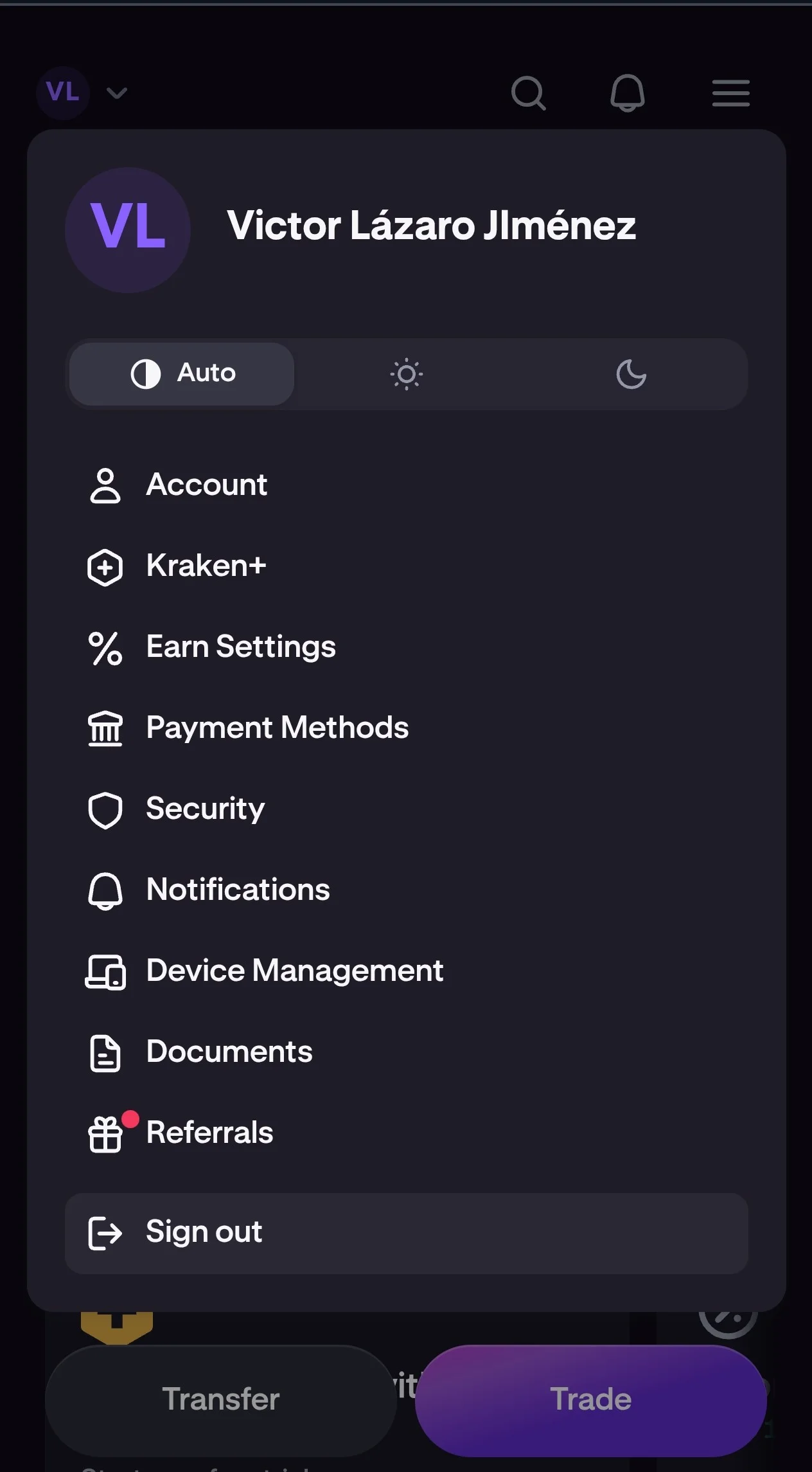Screen dimensions: 812x1472
Task: Open Payment Methods
Action: click(x=276, y=728)
